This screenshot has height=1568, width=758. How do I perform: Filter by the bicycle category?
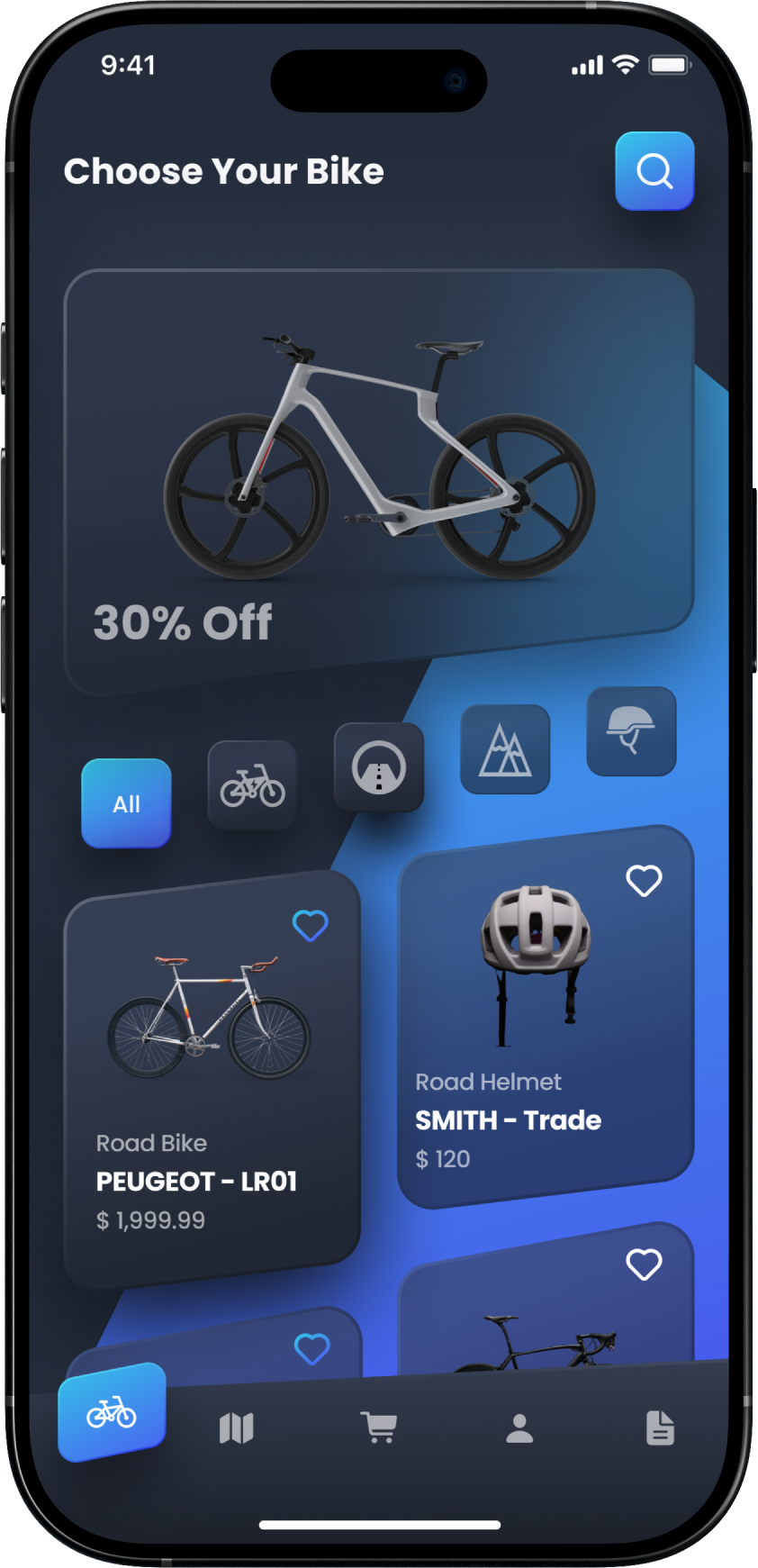252,785
